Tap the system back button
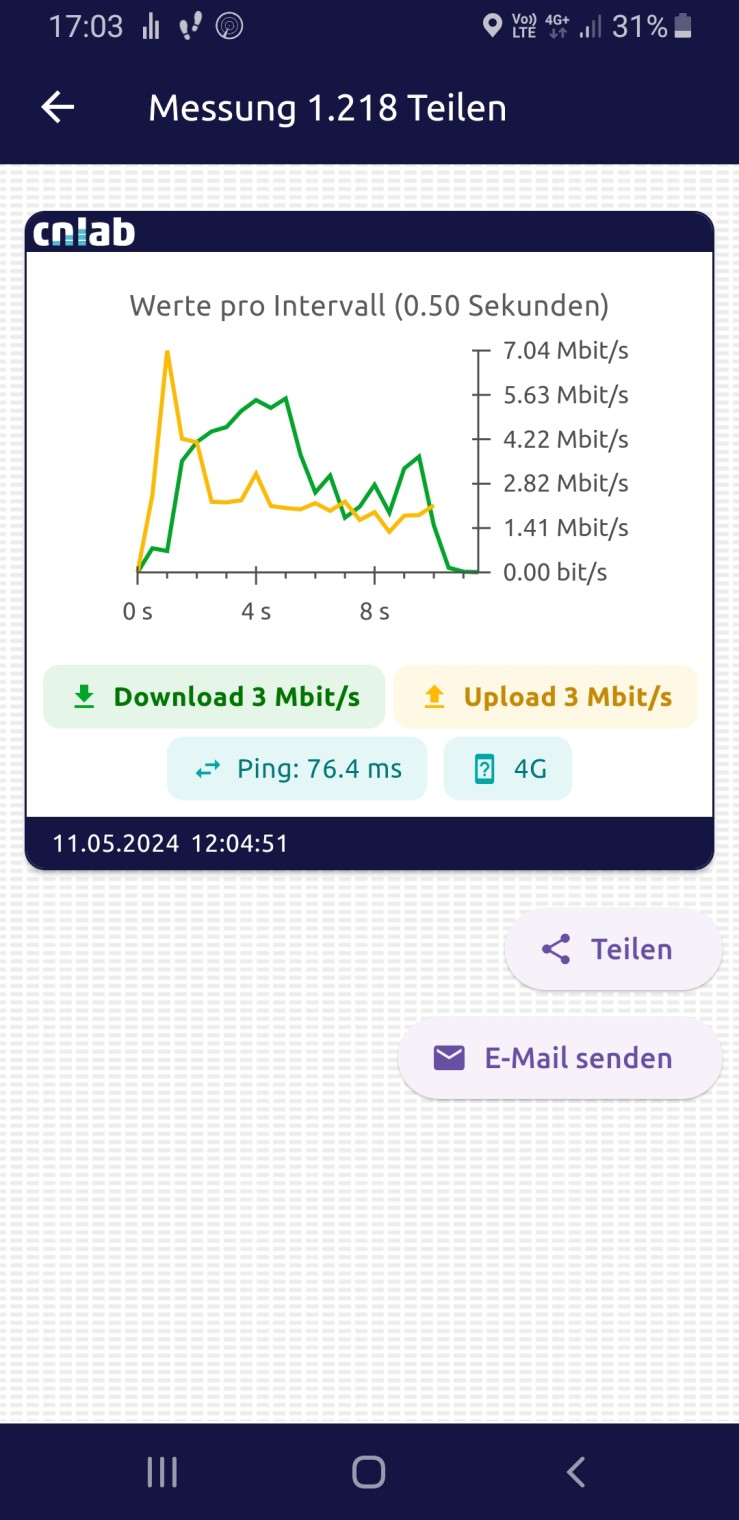Image resolution: width=739 pixels, height=1520 pixels. click(576, 1472)
